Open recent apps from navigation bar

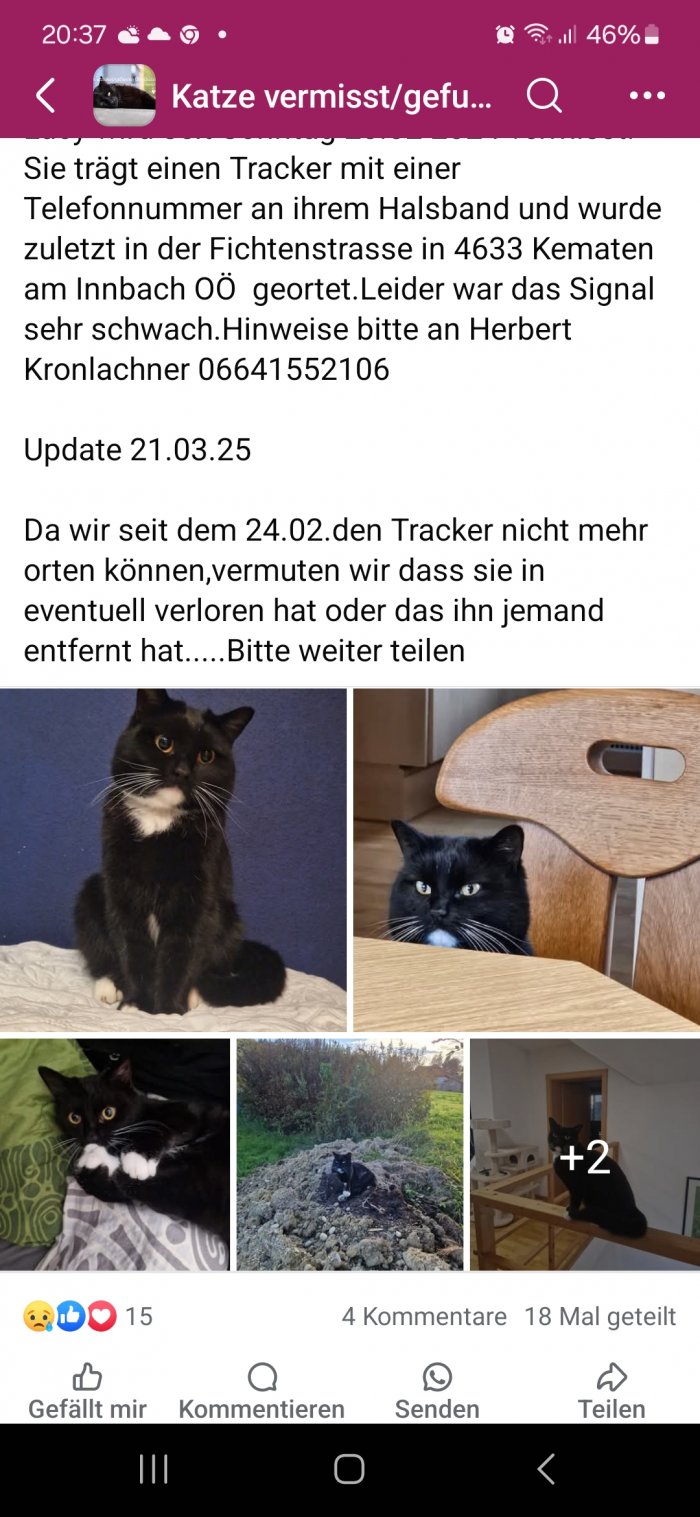[153, 1469]
